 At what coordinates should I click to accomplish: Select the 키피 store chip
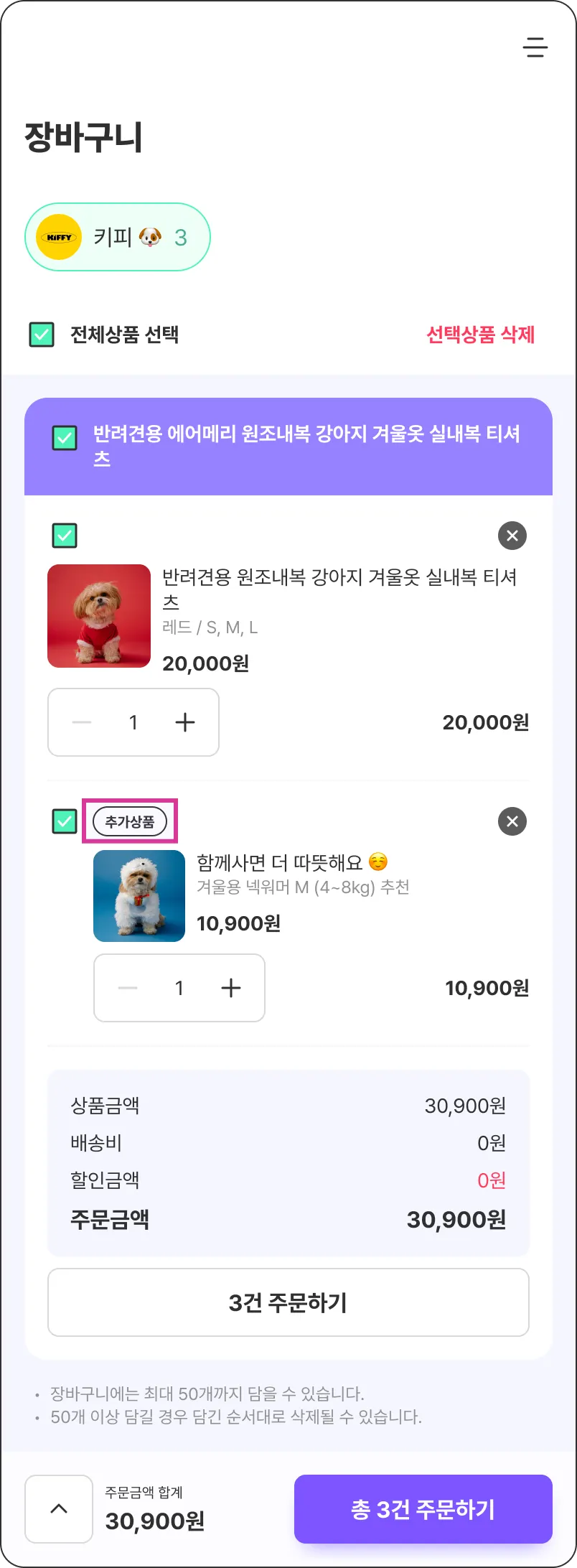coord(118,237)
